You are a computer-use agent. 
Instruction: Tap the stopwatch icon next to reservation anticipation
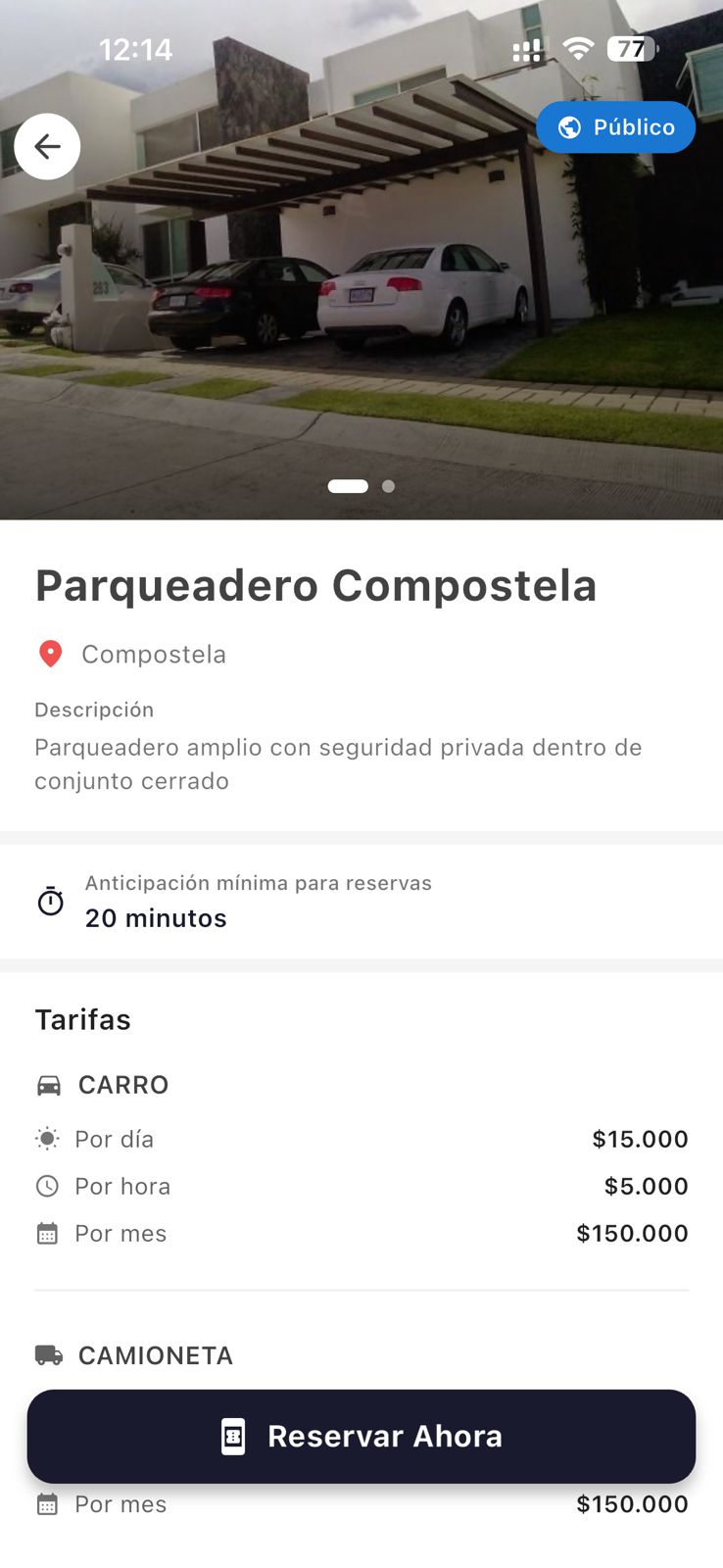[52, 901]
